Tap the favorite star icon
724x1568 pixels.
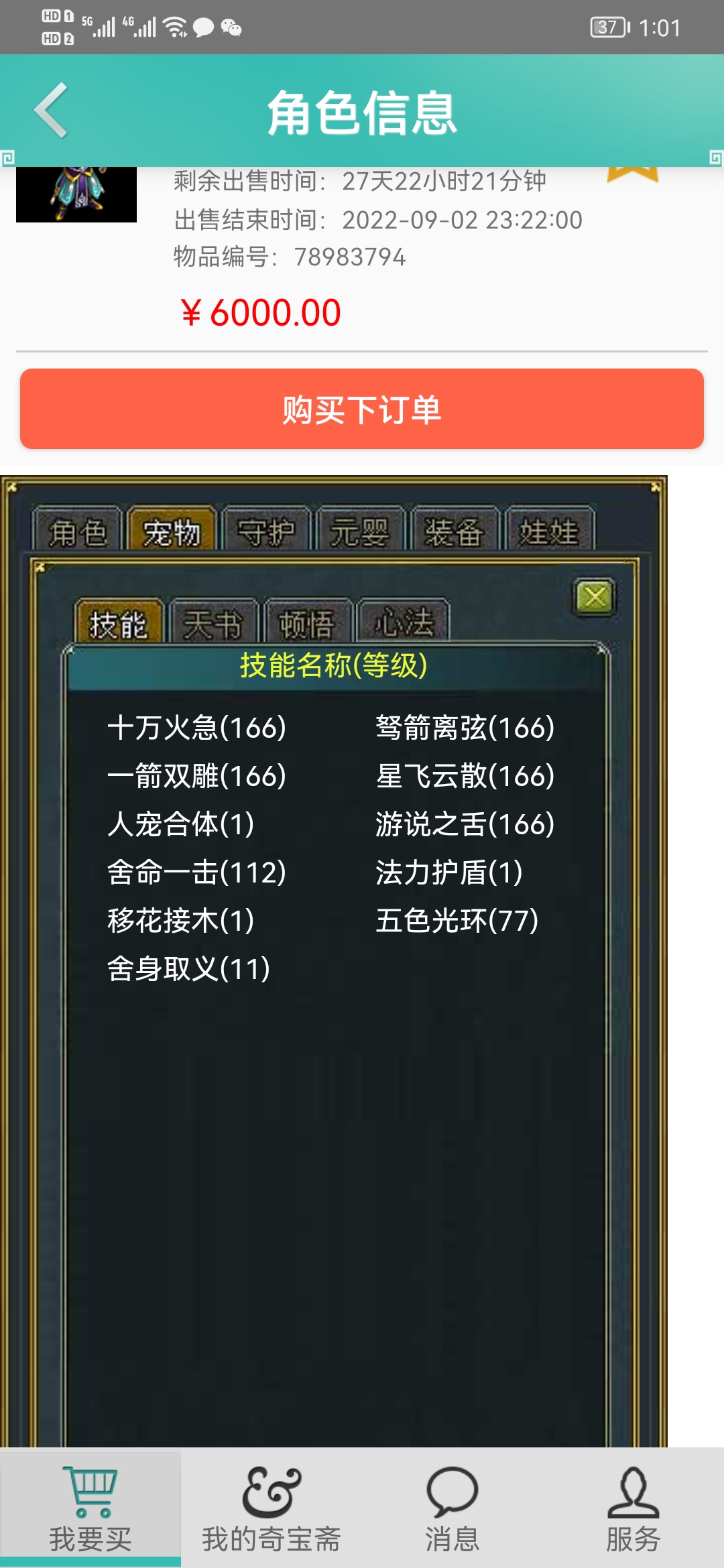coord(632,173)
